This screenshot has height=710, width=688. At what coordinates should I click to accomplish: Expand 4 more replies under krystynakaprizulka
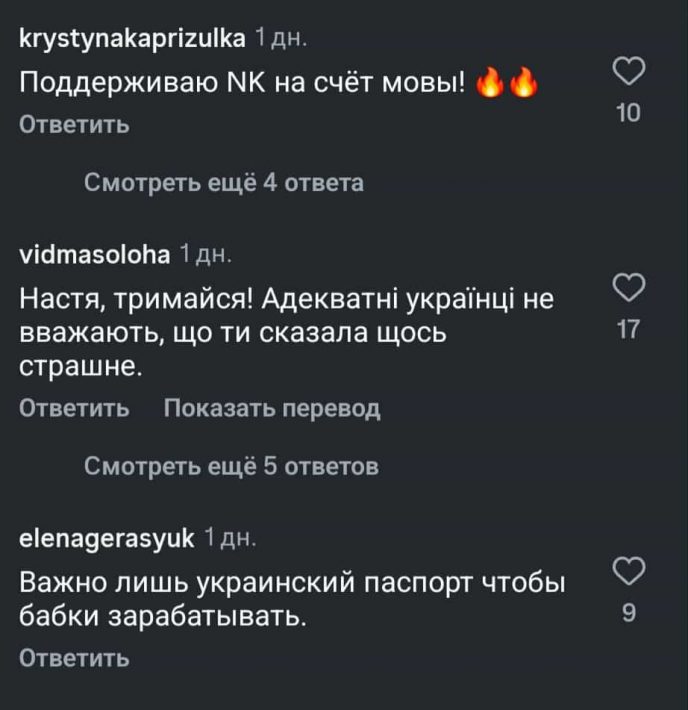(x=223, y=183)
